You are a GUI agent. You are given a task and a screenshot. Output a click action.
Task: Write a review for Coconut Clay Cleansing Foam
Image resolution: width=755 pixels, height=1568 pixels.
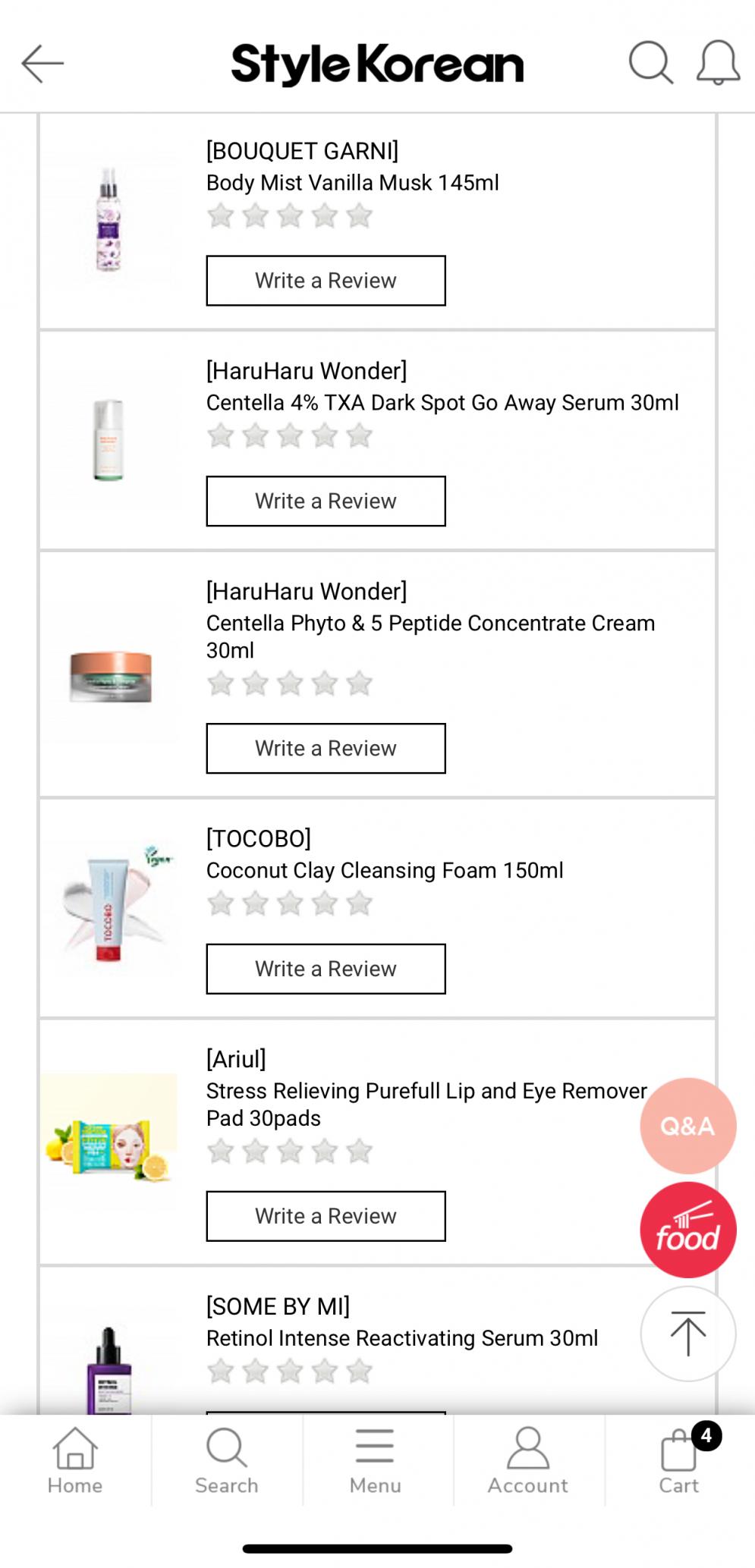(x=326, y=969)
